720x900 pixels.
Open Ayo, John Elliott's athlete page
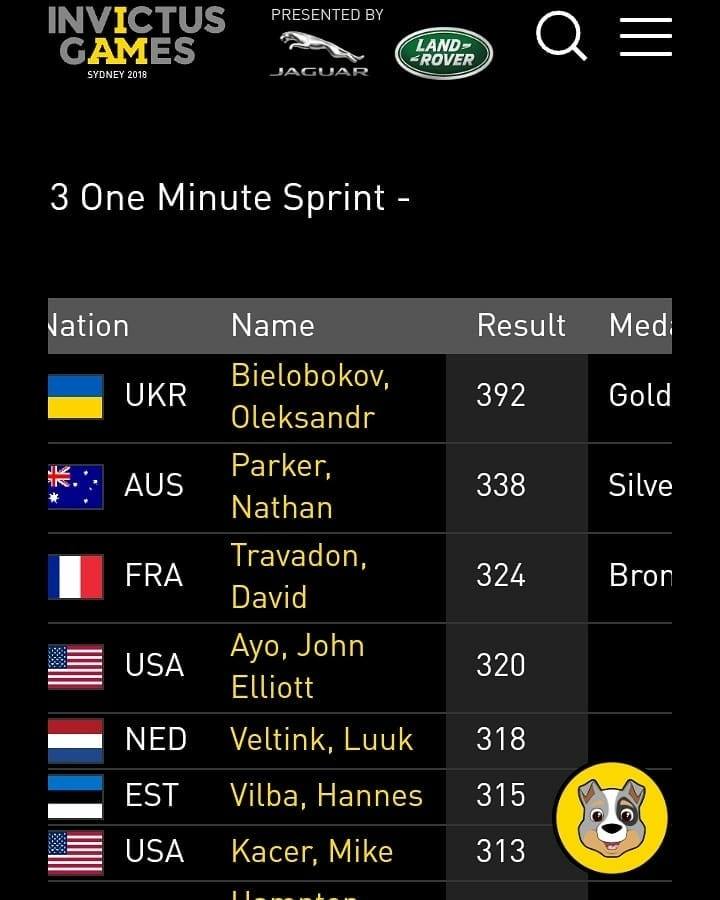(x=297, y=666)
